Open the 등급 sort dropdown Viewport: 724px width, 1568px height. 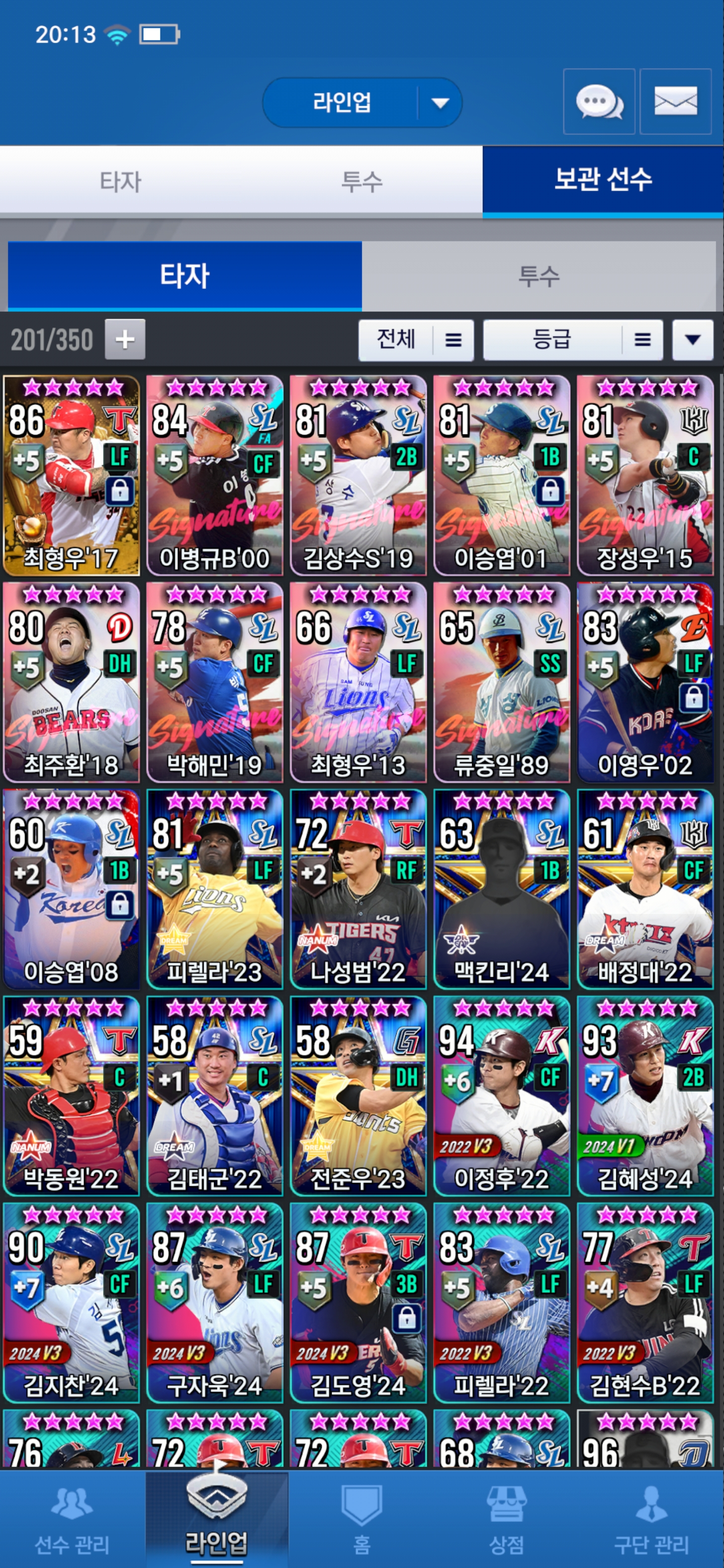[x=572, y=340]
